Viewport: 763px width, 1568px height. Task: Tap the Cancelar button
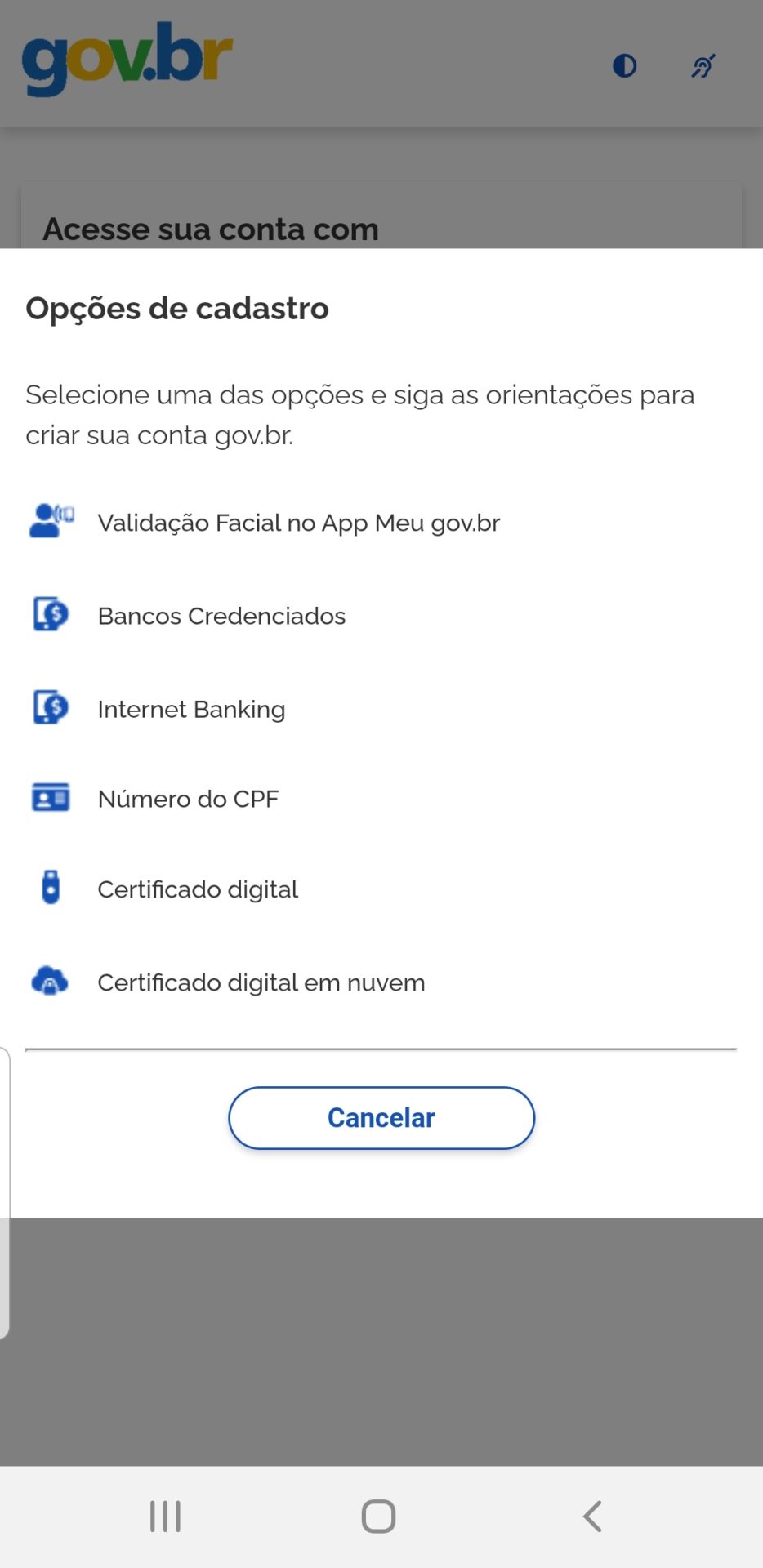[381, 1118]
